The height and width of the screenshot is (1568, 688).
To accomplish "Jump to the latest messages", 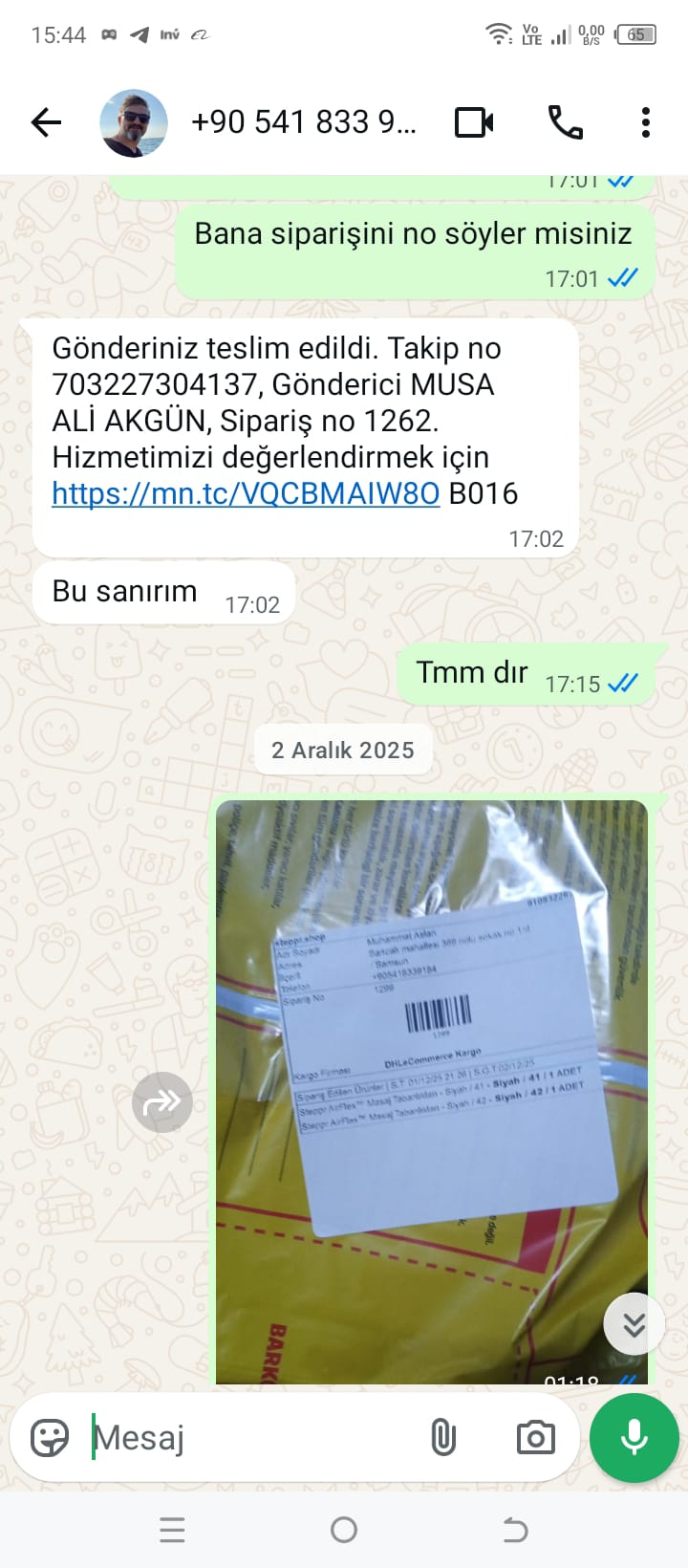I will point(634,1324).
